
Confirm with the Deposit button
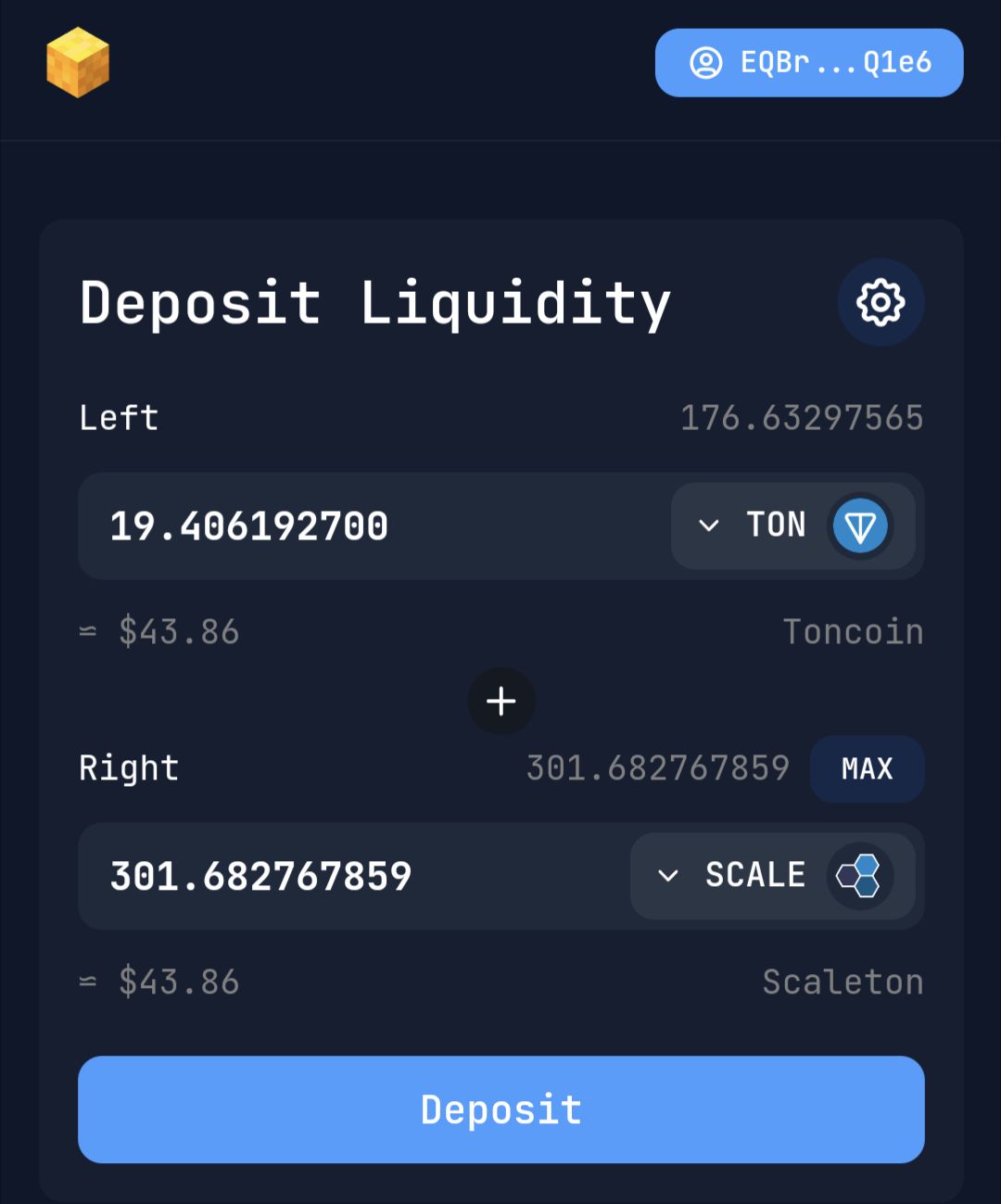point(501,1109)
